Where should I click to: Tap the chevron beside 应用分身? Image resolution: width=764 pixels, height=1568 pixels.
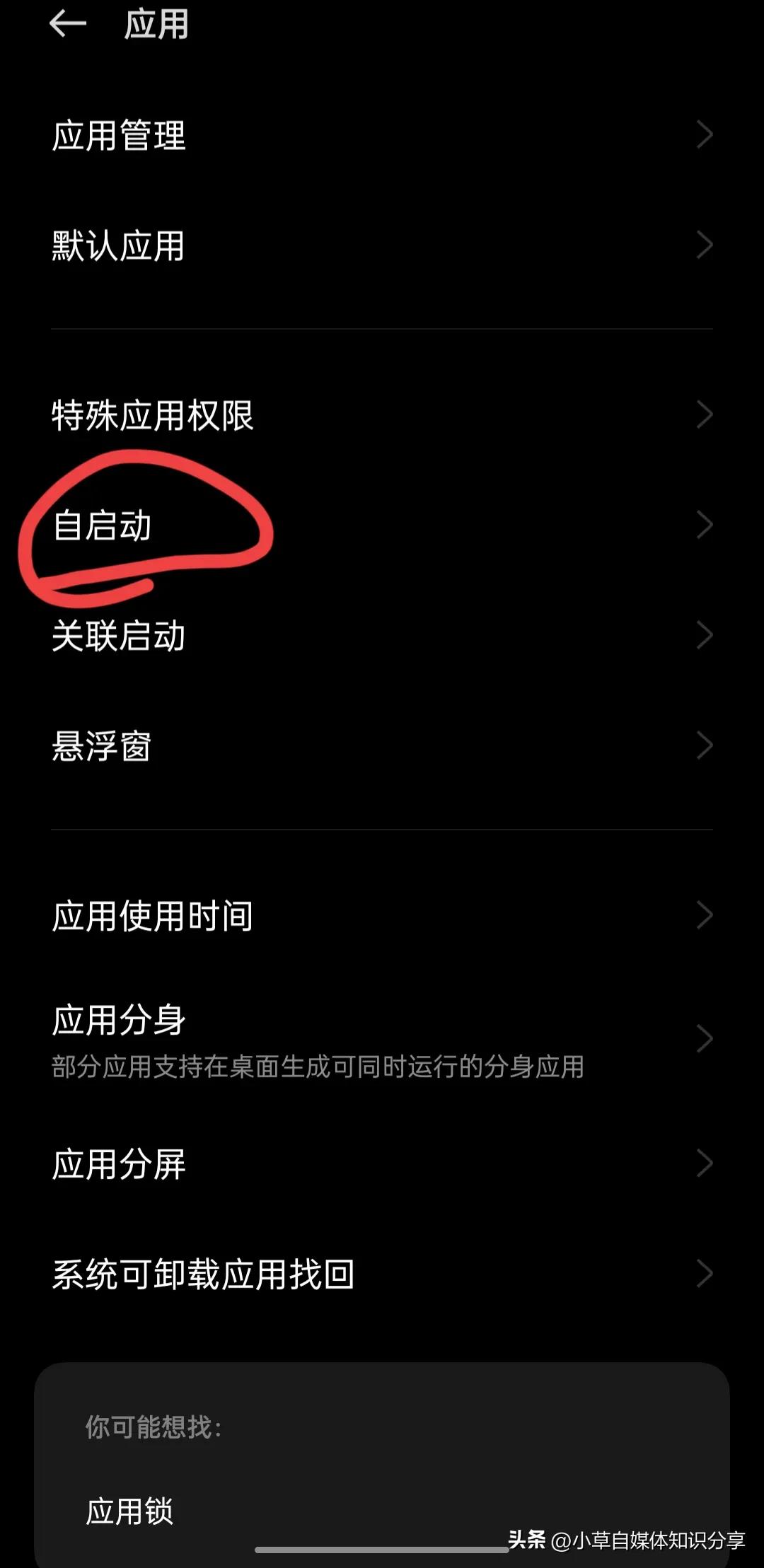pyautogui.click(x=704, y=1038)
